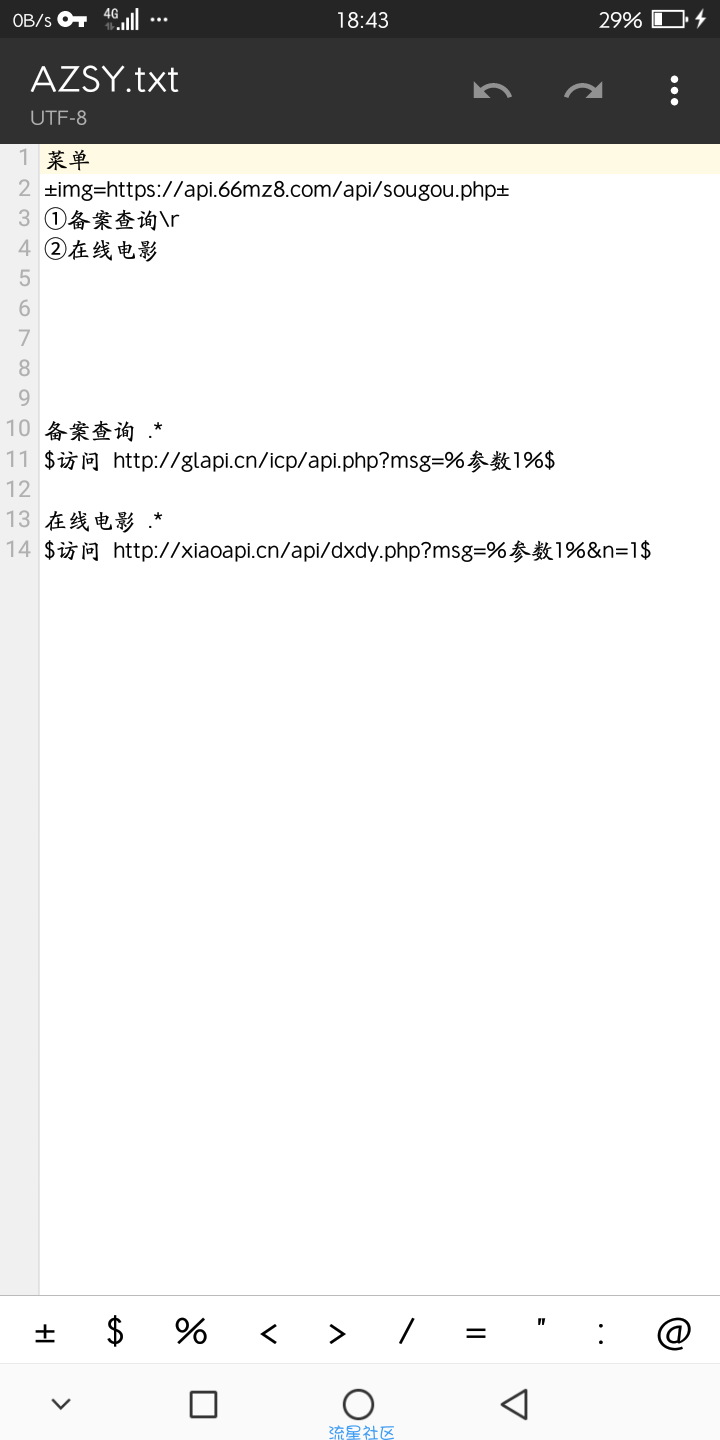Redo the last edit
This screenshot has height=1440, width=720.
pyautogui.click(x=583, y=91)
